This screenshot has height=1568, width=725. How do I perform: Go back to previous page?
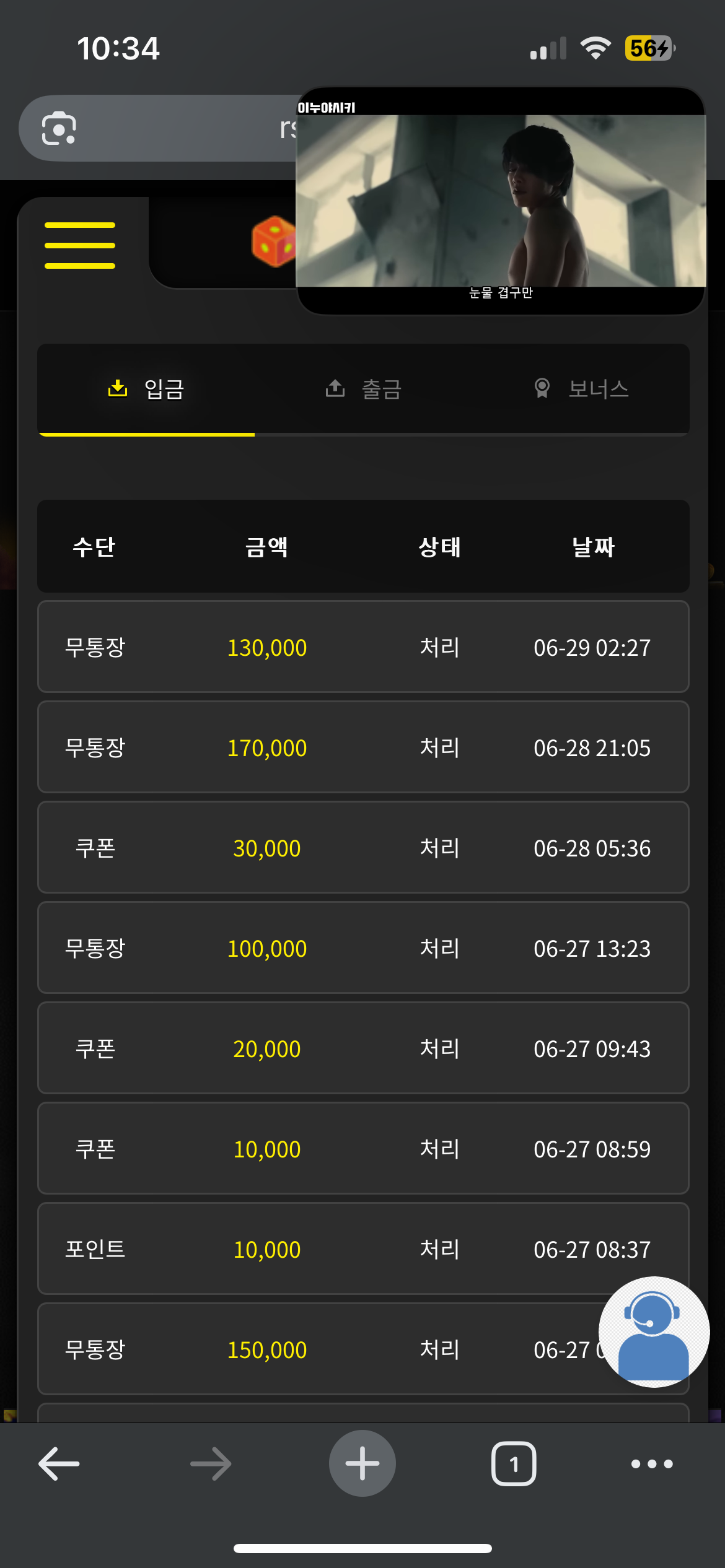[59, 1463]
